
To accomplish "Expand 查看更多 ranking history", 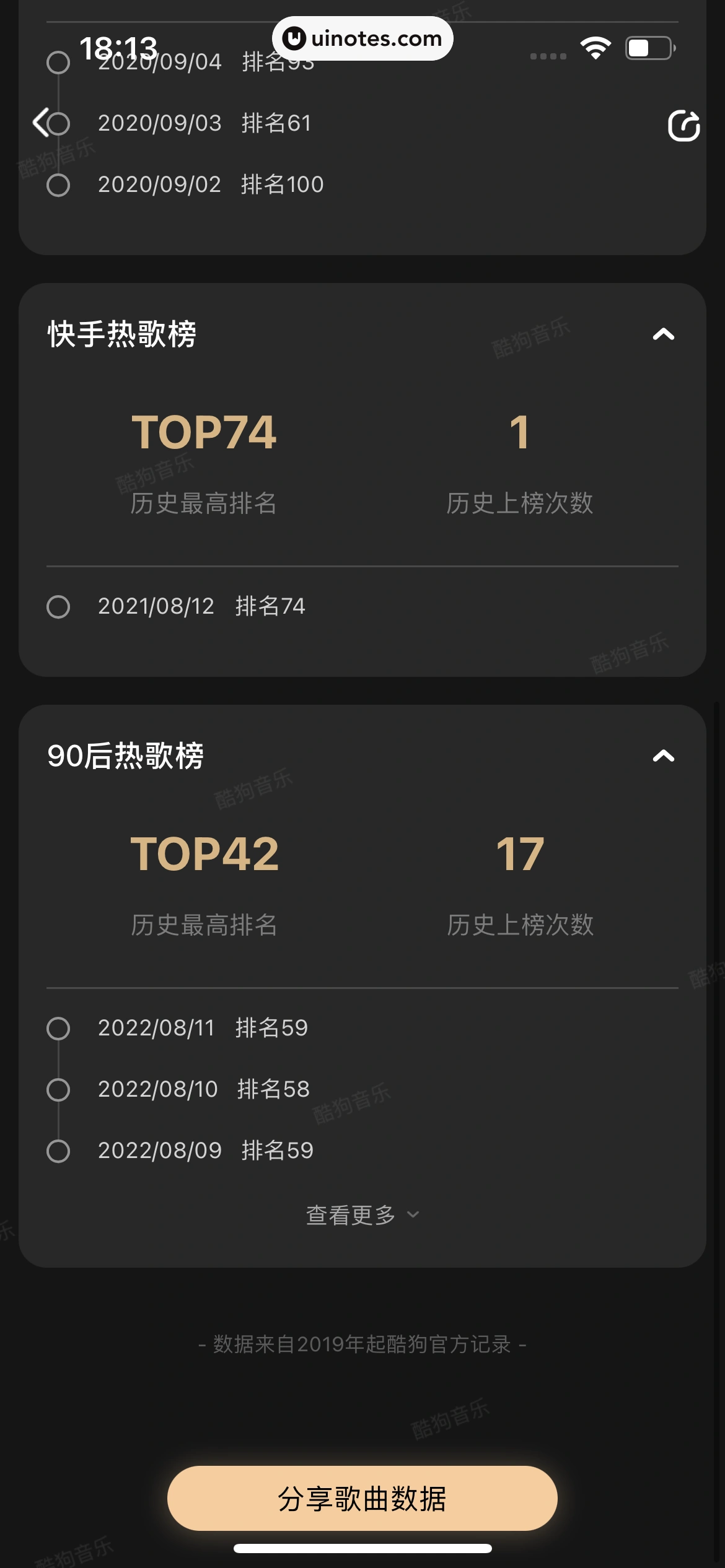I will click(362, 1215).
